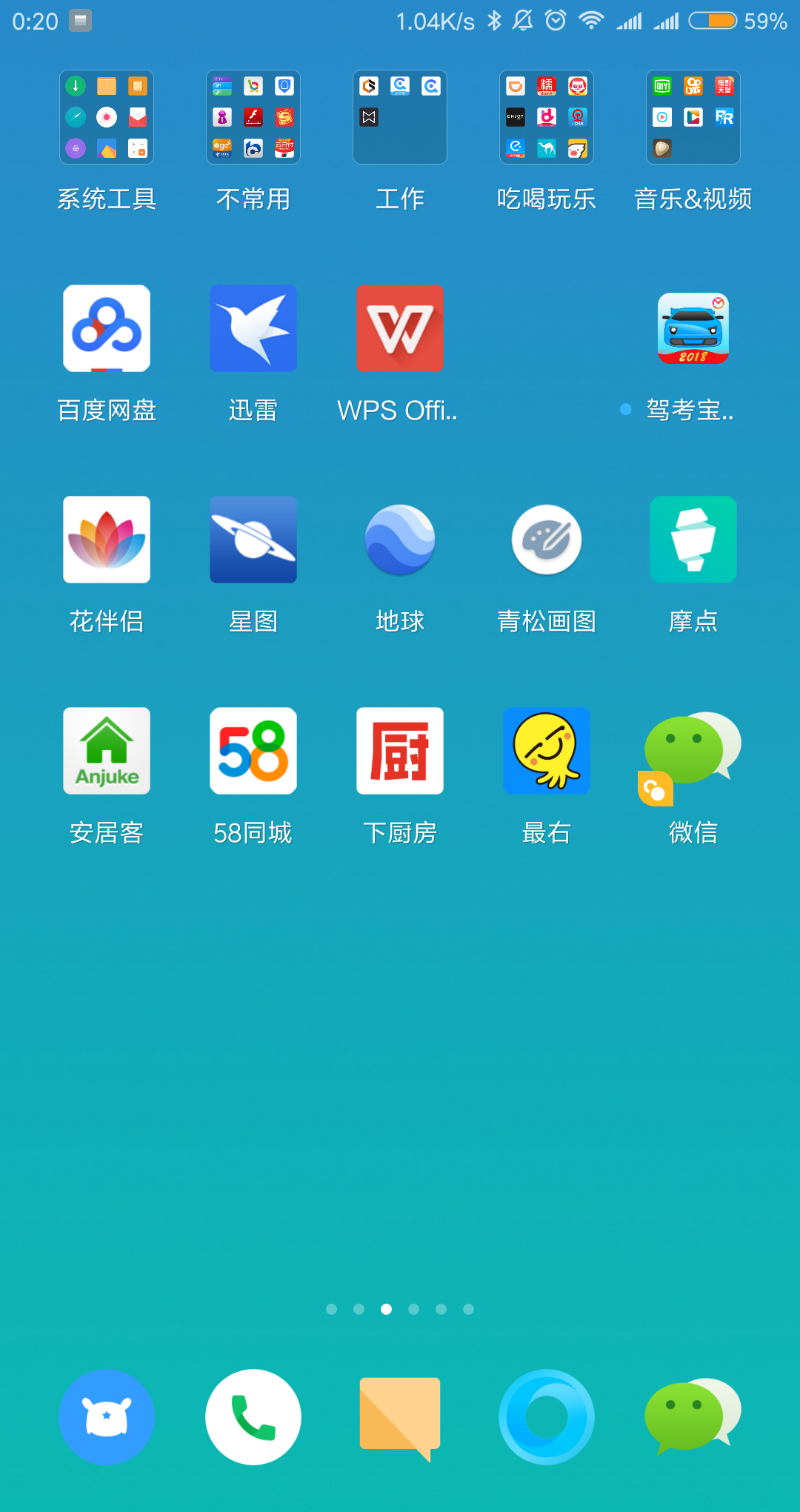Open WeChat 微信 from the home screen
The height and width of the screenshot is (1512, 800).
pyautogui.click(x=693, y=751)
